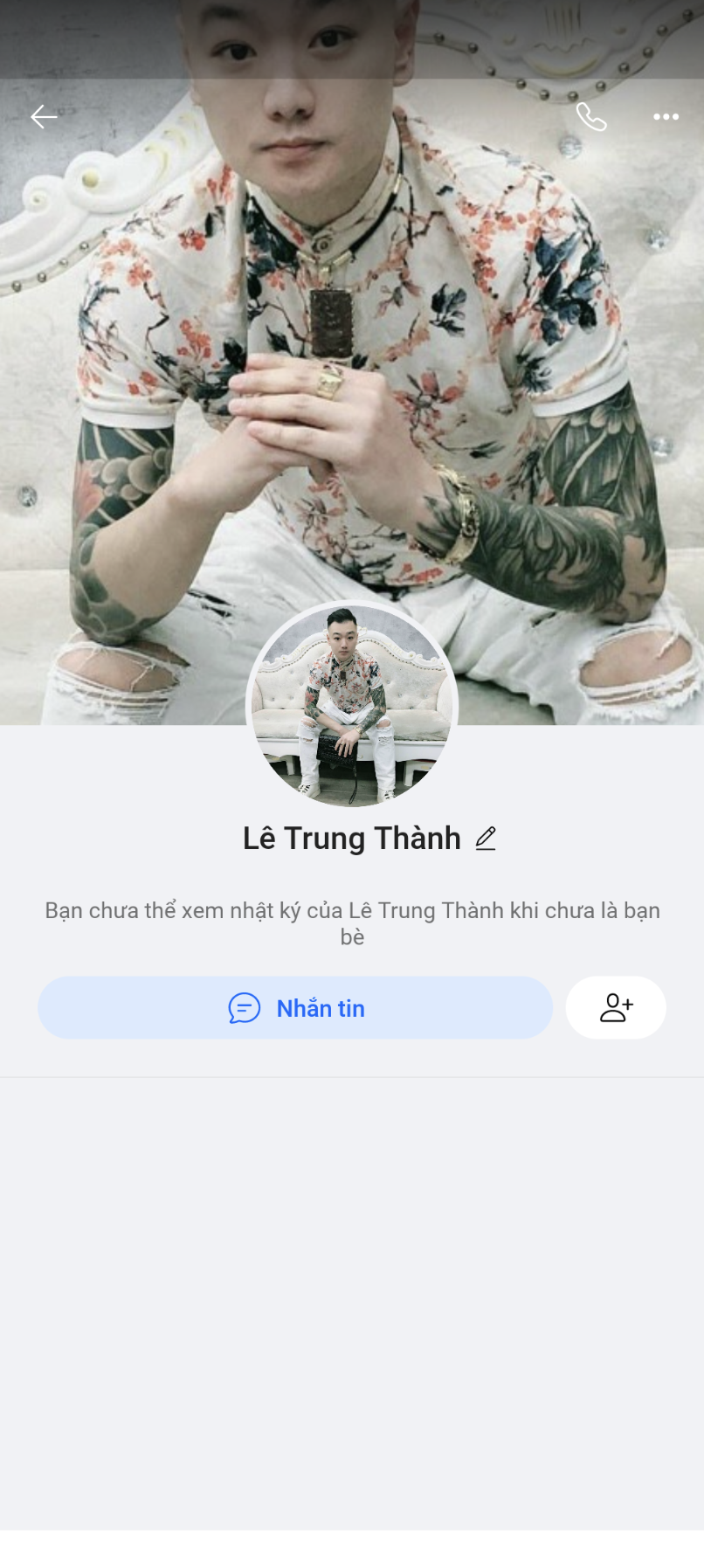Viewport: 704px width, 1568px height.
Task: Send a friend request with the add-person button
Action: pyautogui.click(x=616, y=1007)
